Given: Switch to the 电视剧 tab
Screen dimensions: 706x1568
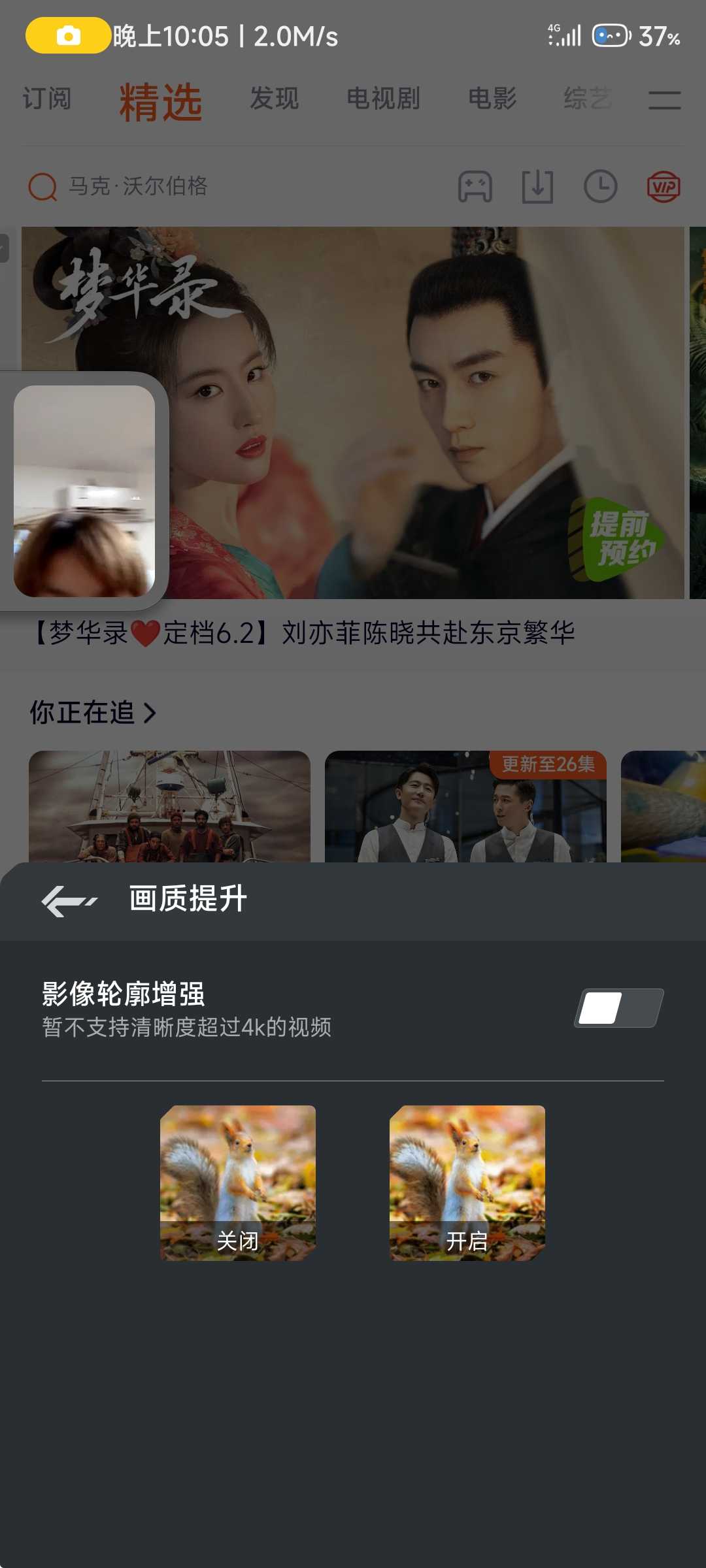Looking at the screenshot, I should pos(383,99).
